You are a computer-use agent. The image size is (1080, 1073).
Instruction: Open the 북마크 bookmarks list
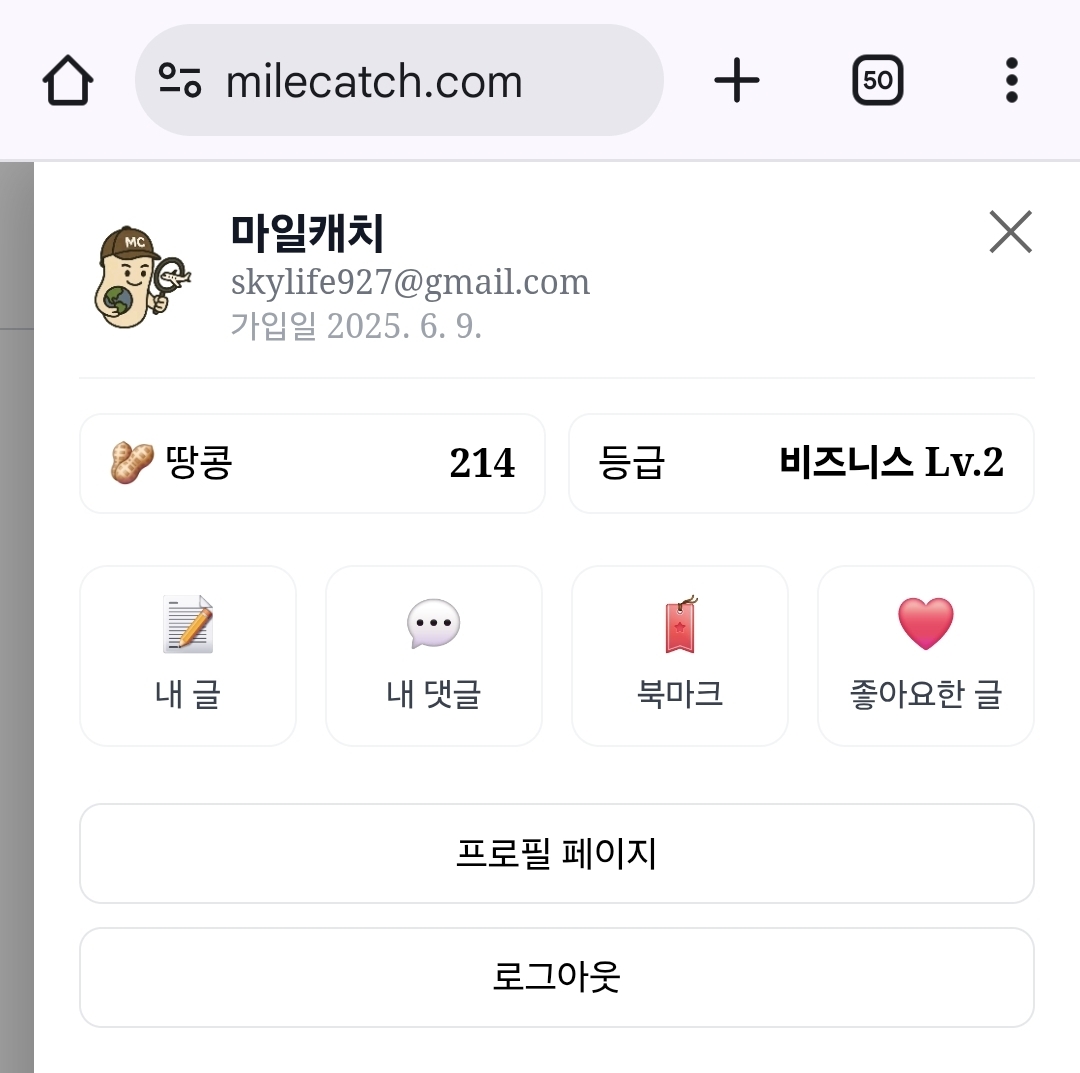[680, 655]
